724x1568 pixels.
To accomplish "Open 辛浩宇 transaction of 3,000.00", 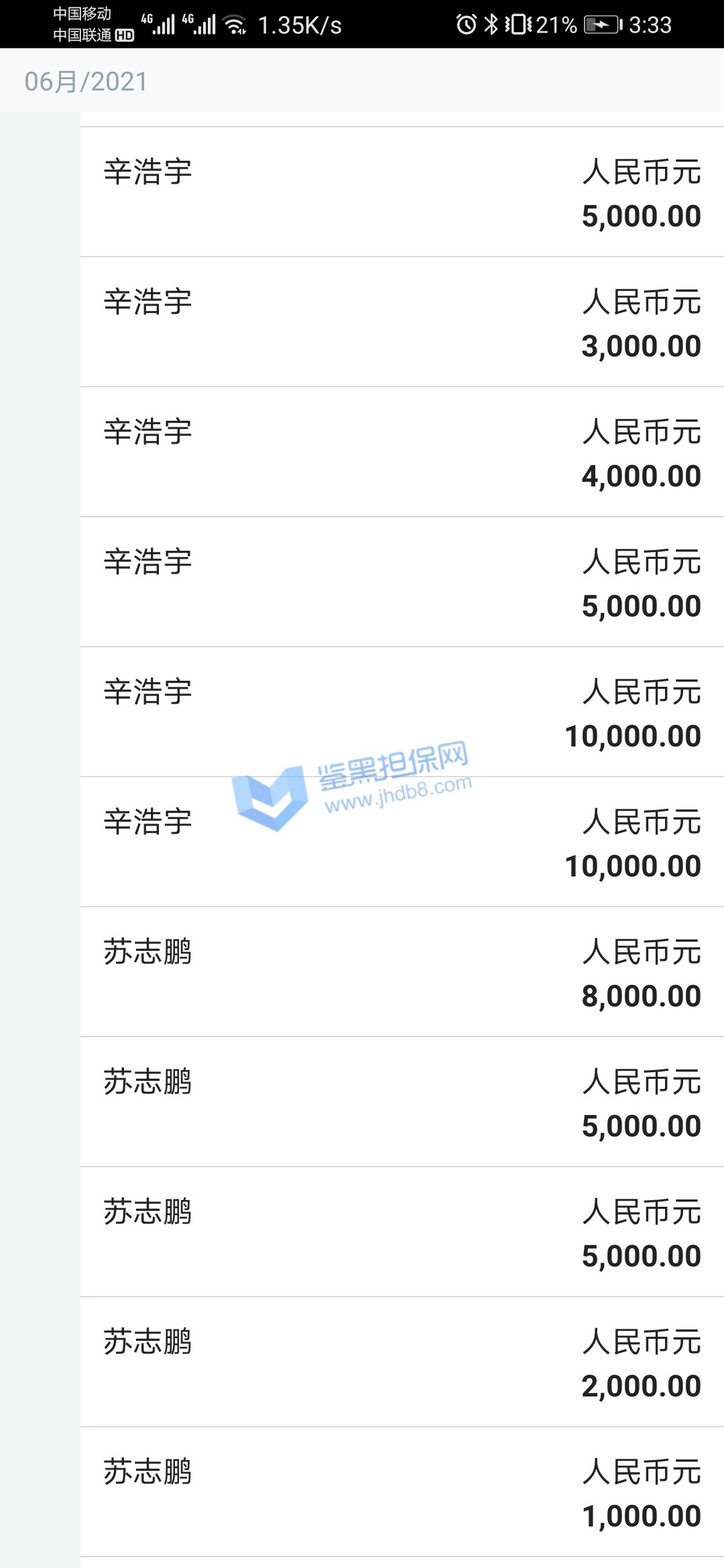I will [402, 322].
